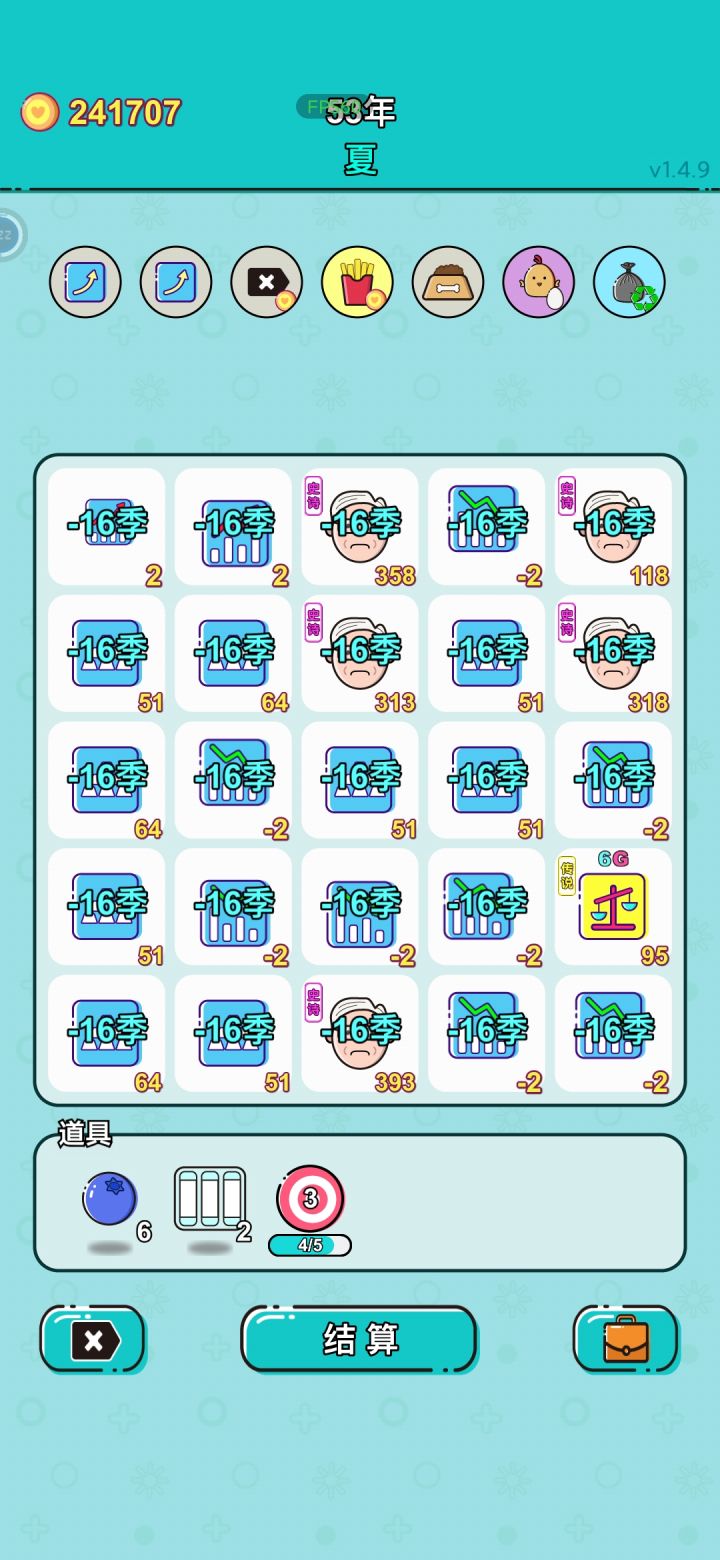The width and height of the screenshot is (720, 1560).
Task: Select the baby with egg icon
Action: [538, 283]
